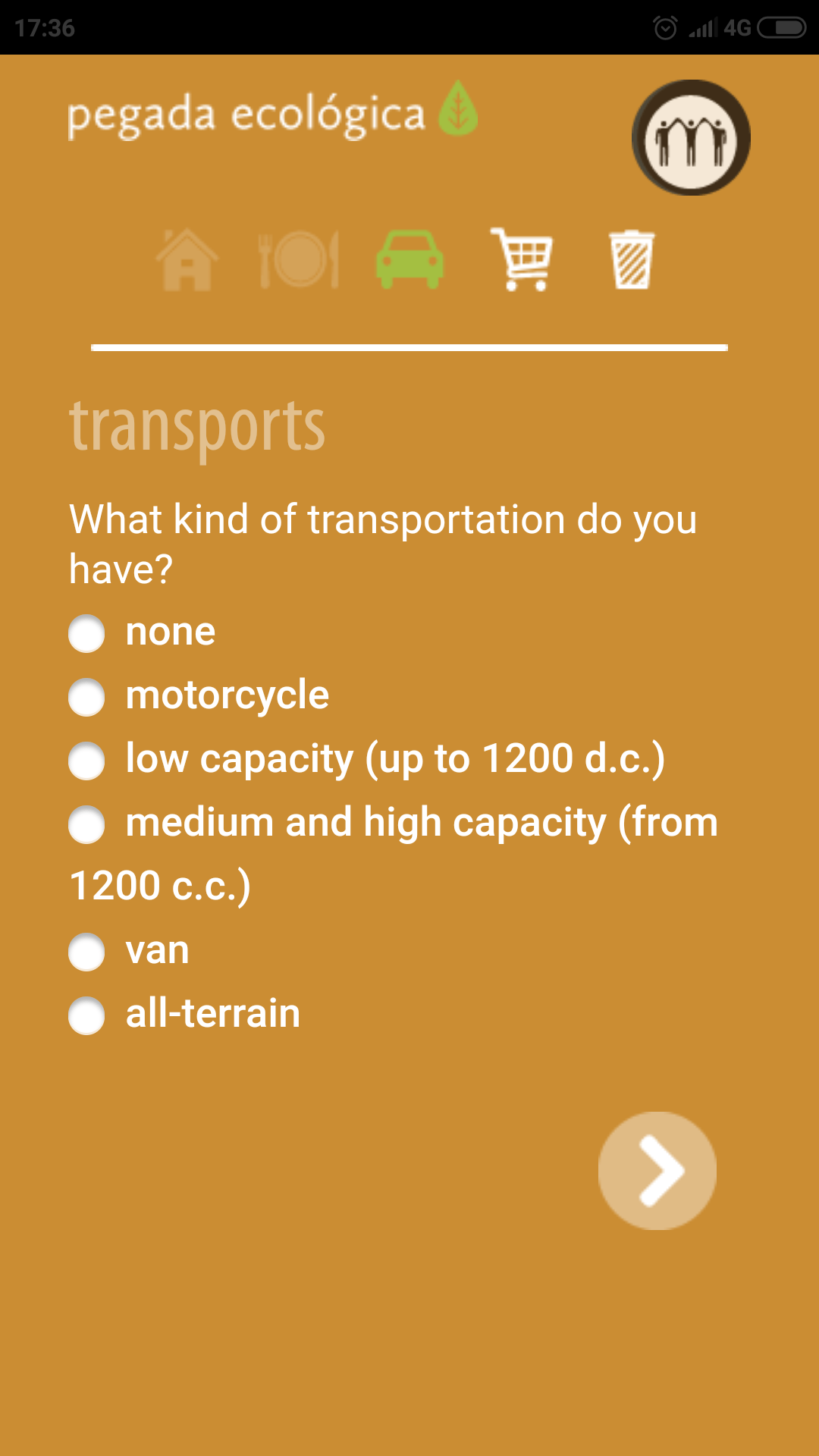Go to next question with arrow button
Viewport: 819px width, 1456px height.
pos(657,1170)
